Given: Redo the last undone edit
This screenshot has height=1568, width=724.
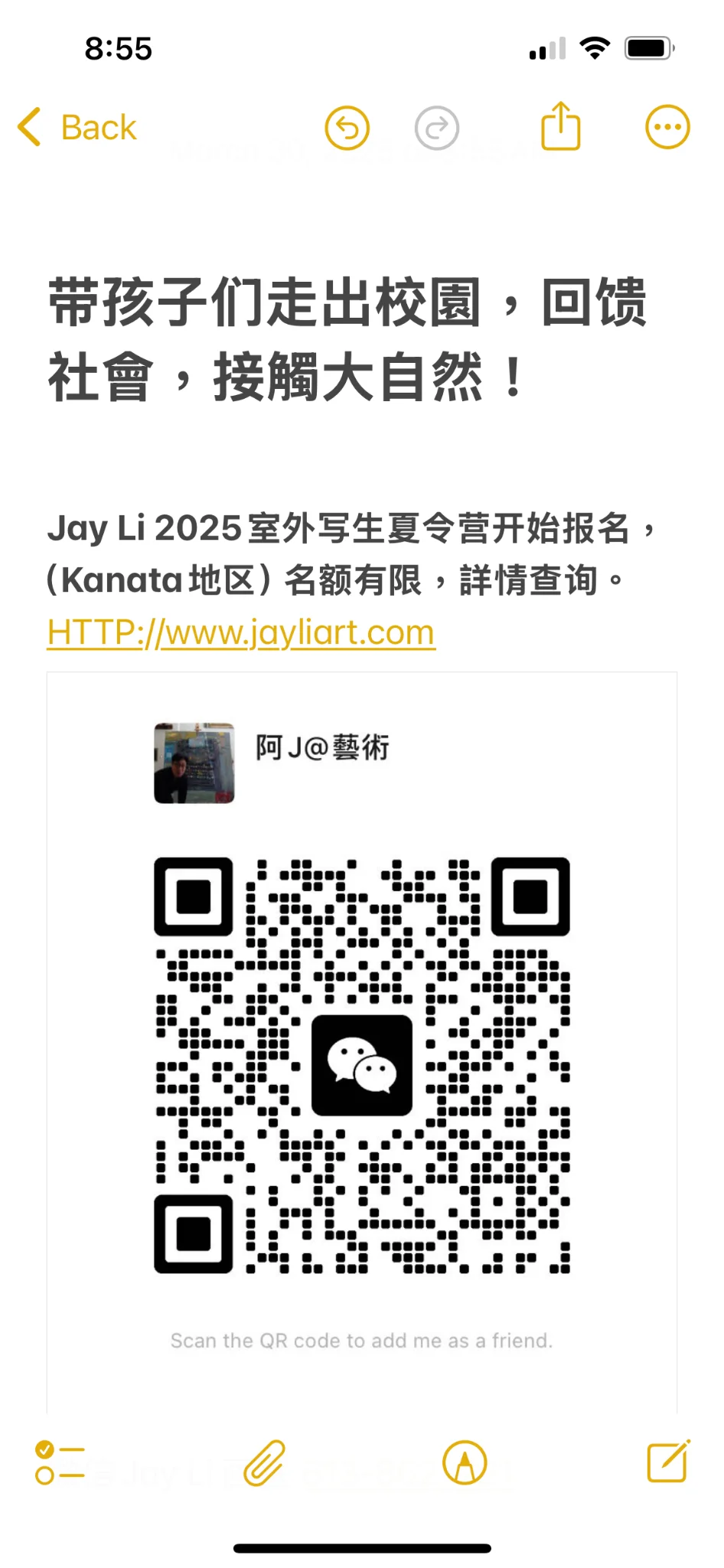Looking at the screenshot, I should click(x=437, y=128).
